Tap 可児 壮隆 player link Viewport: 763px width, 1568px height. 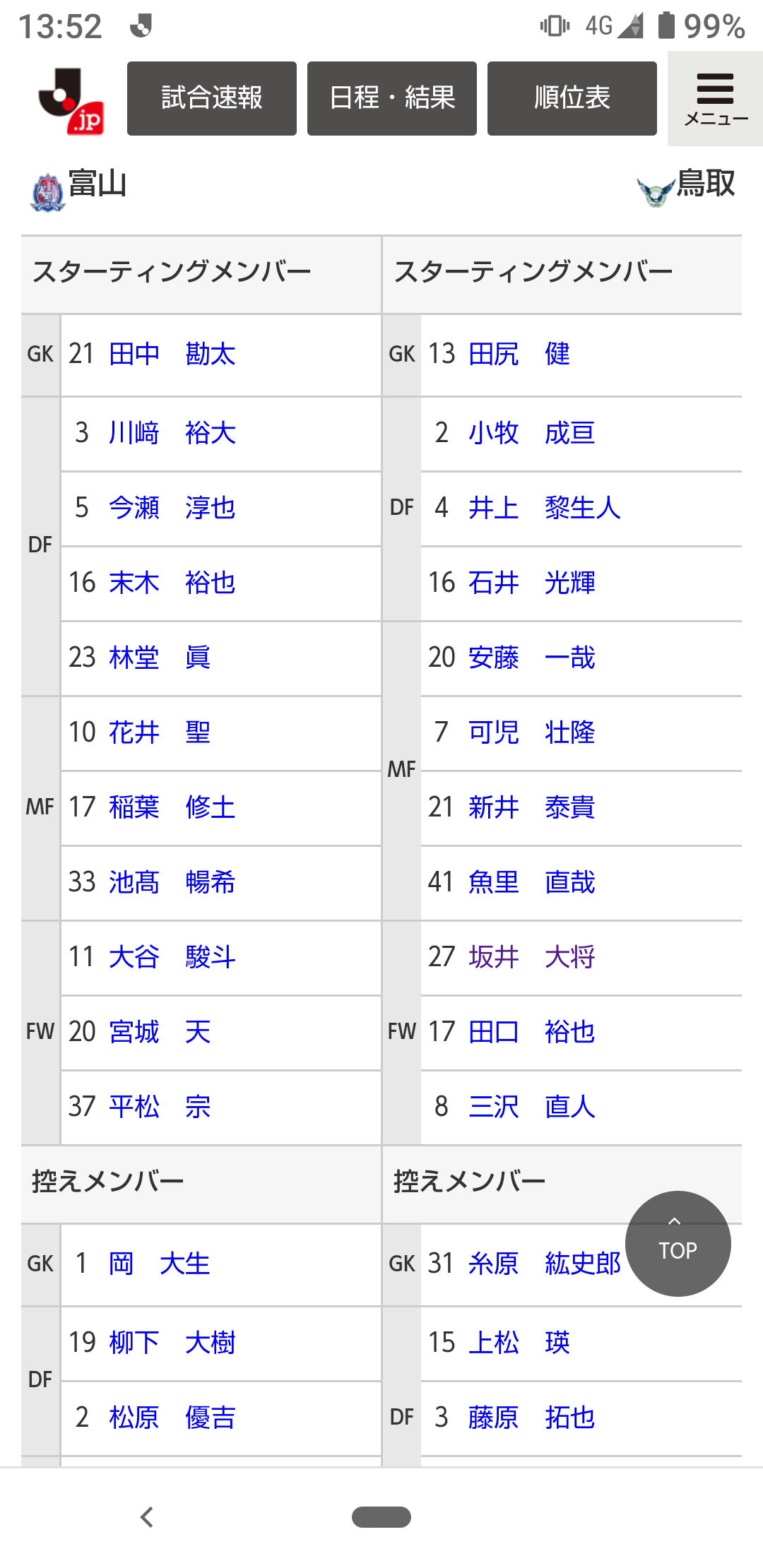click(x=531, y=732)
